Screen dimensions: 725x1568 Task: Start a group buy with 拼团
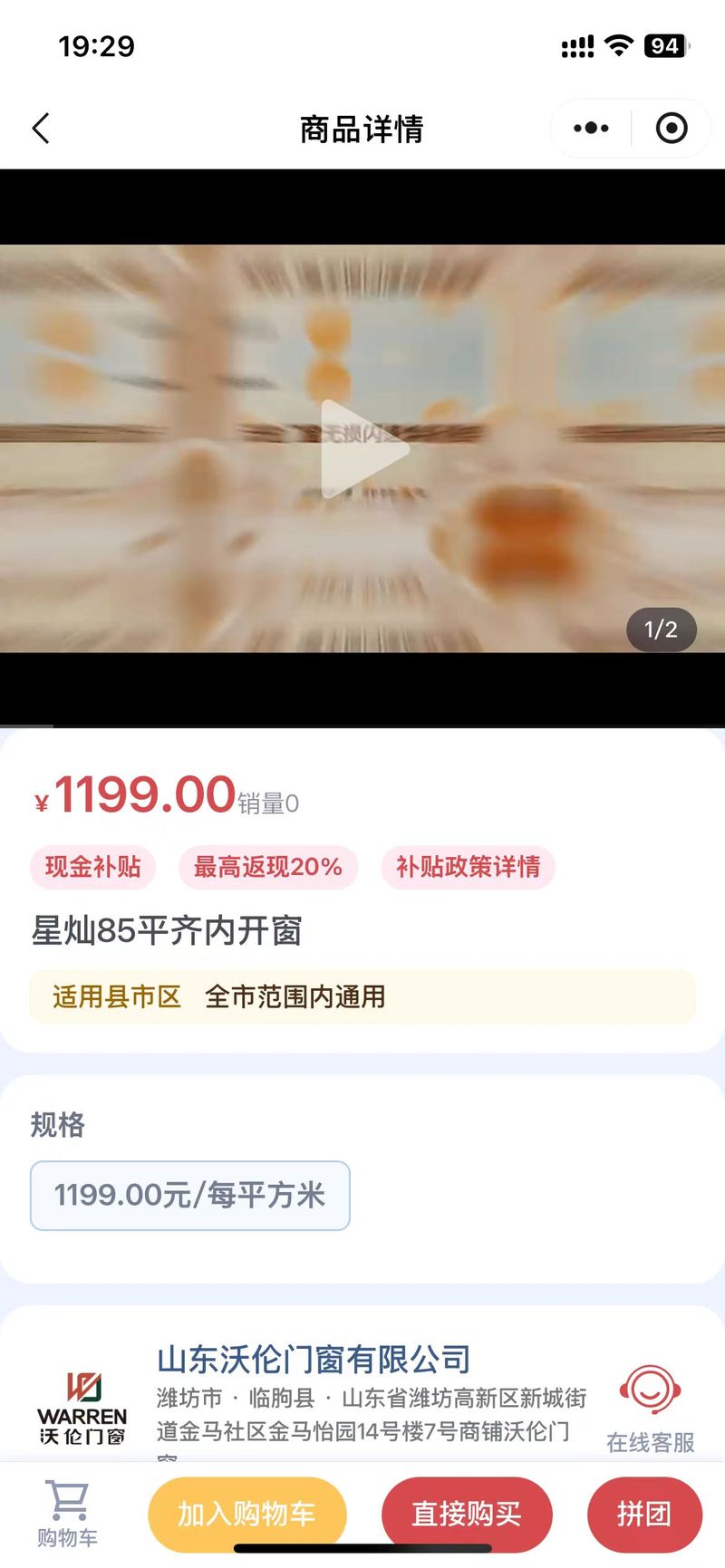[x=644, y=1514]
